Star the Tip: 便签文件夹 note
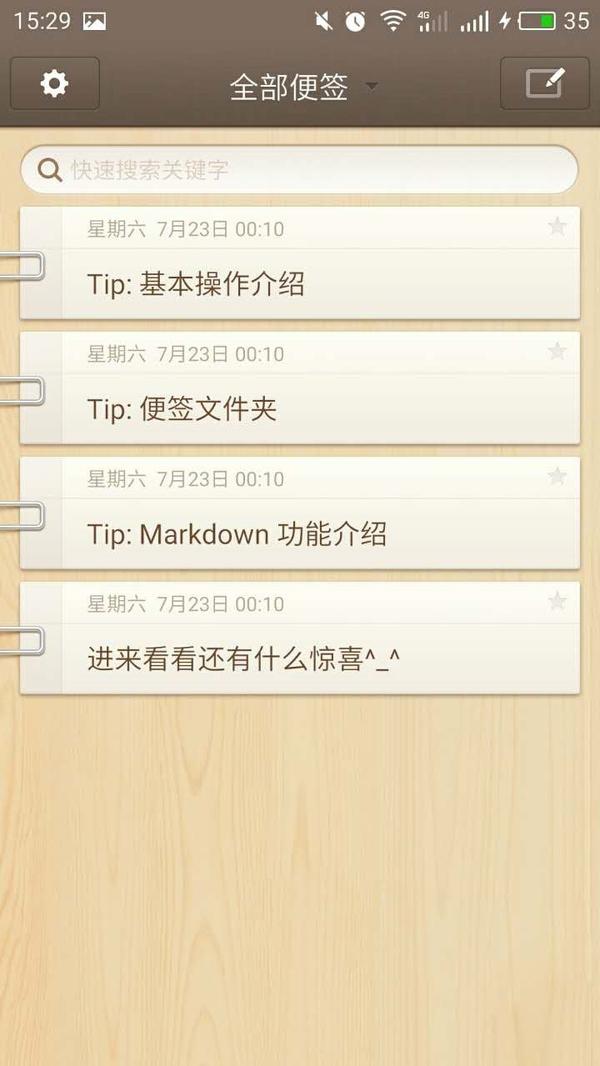 pyautogui.click(x=557, y=352)
